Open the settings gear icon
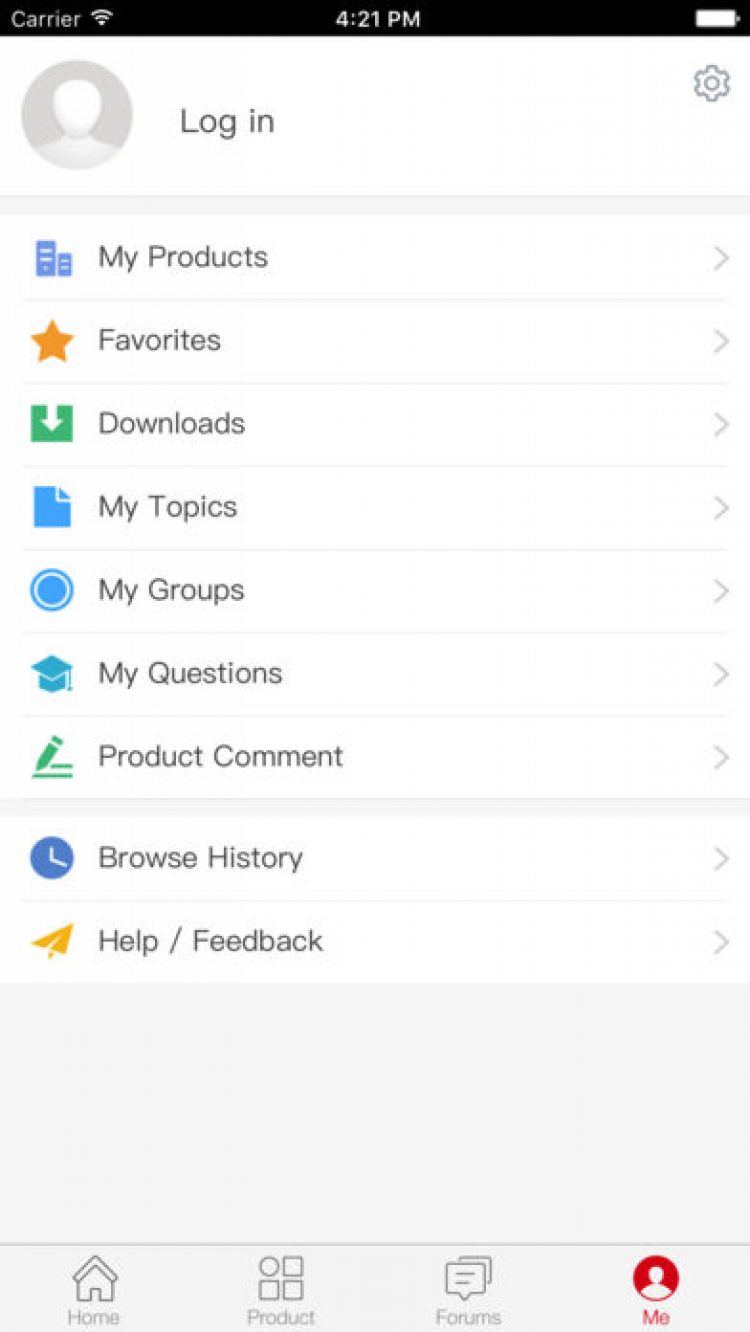This screenshot has height=1332, width=750. point(711,84)
